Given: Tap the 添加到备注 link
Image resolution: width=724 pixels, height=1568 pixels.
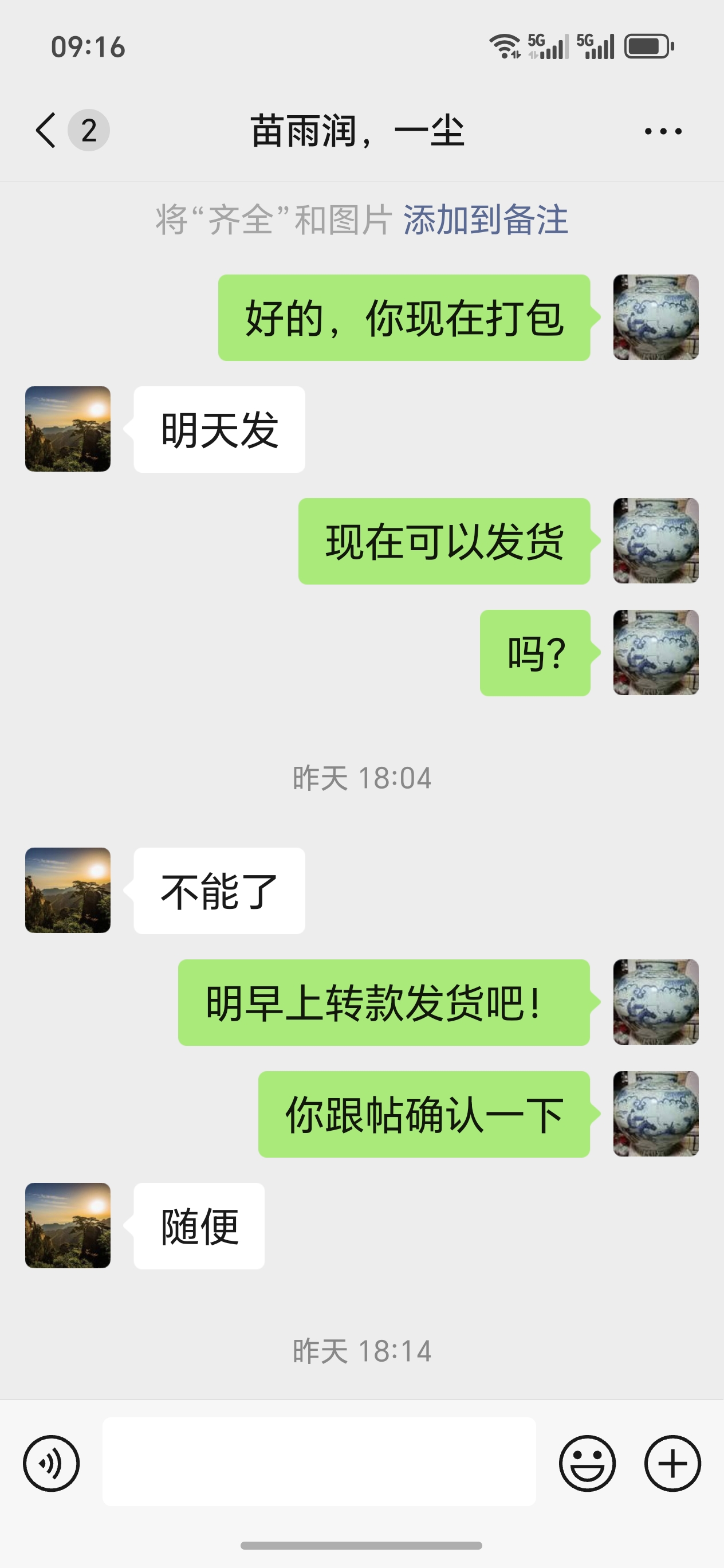Looking at the screenshot, I should point(486,219).
